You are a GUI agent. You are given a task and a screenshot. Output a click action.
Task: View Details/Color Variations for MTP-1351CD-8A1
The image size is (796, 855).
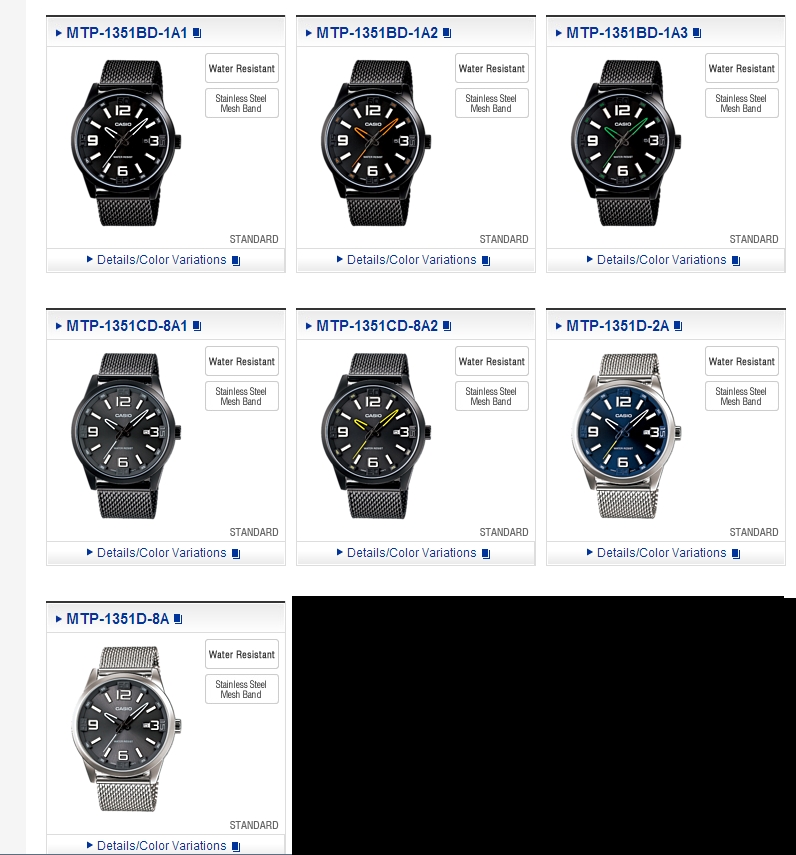click(x=162, y=552)
